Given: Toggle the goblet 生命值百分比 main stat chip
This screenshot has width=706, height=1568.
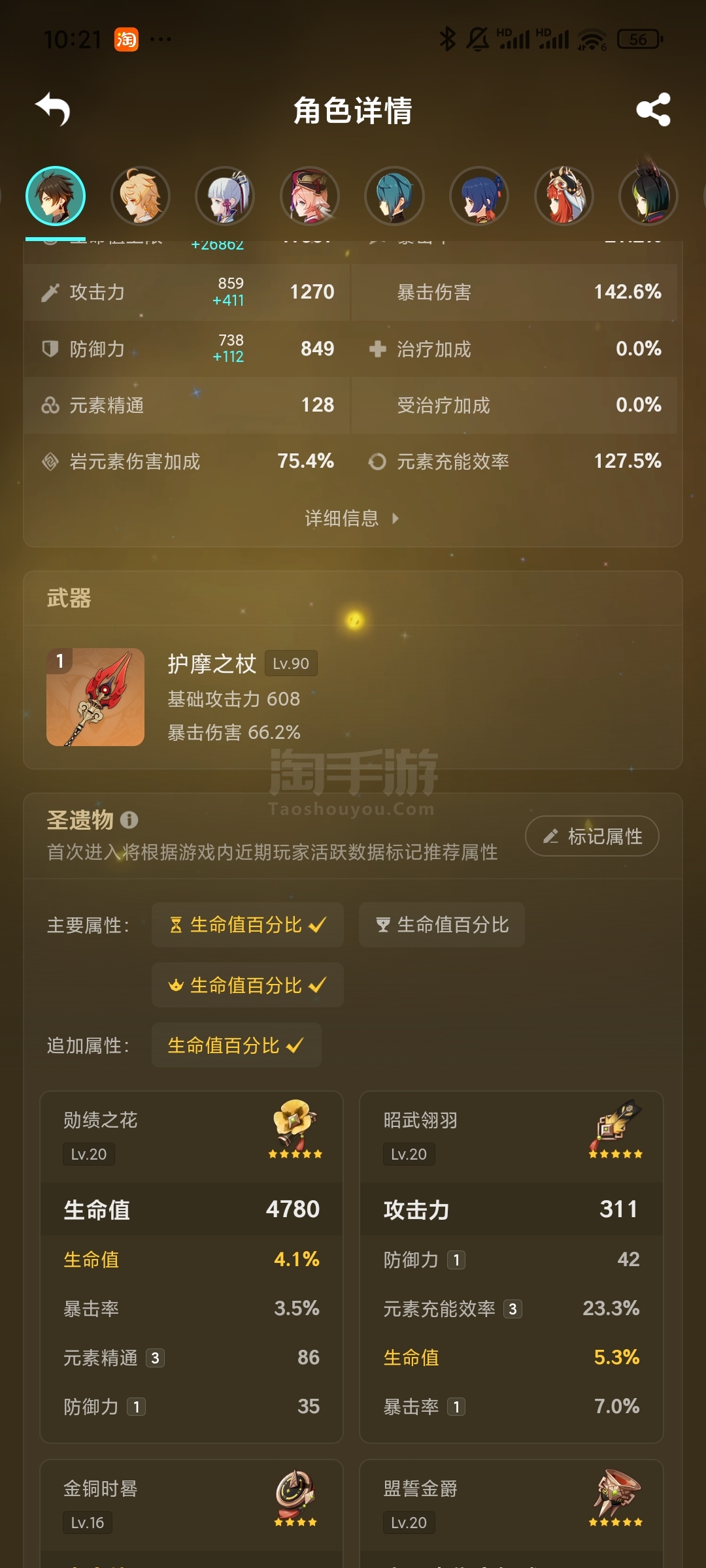Looking at the screenshot, I should pyautogui.click(x=442, y=925).
